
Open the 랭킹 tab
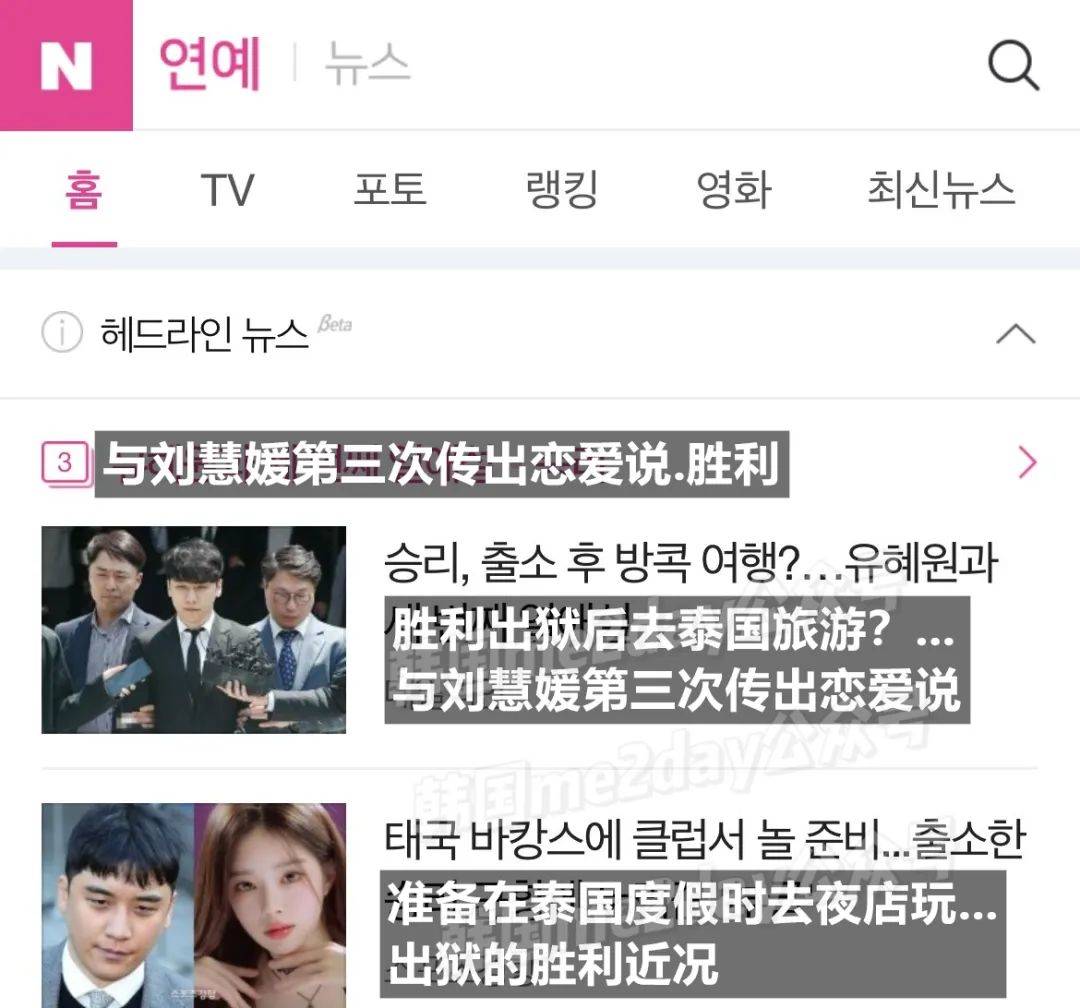(x=562, y=190)
